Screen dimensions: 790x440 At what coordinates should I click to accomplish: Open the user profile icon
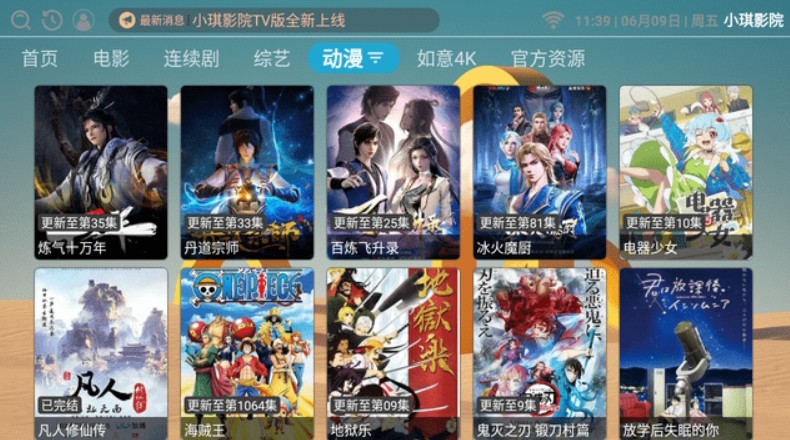(x=84, y=20)
